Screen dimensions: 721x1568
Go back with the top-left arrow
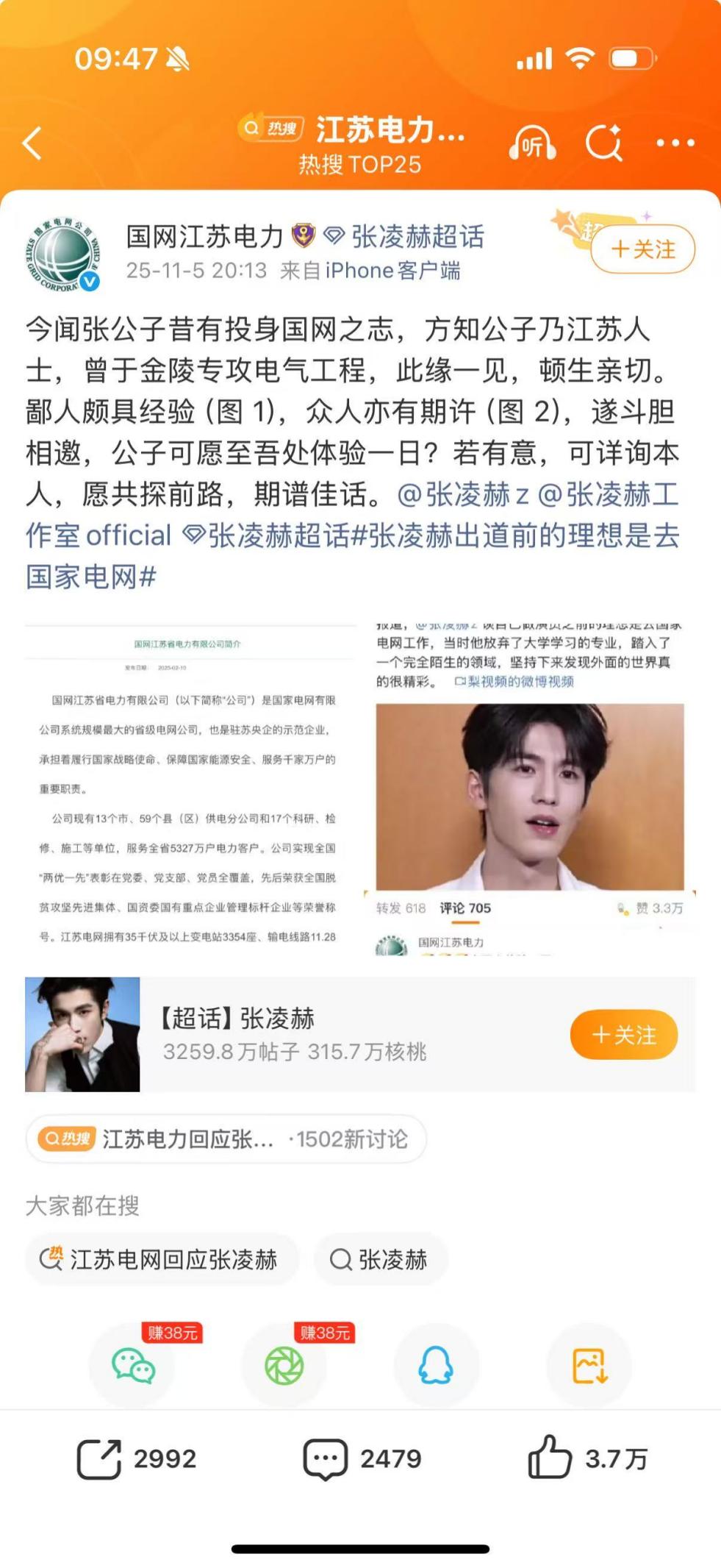pyautogui.click(x=32, y=143)
